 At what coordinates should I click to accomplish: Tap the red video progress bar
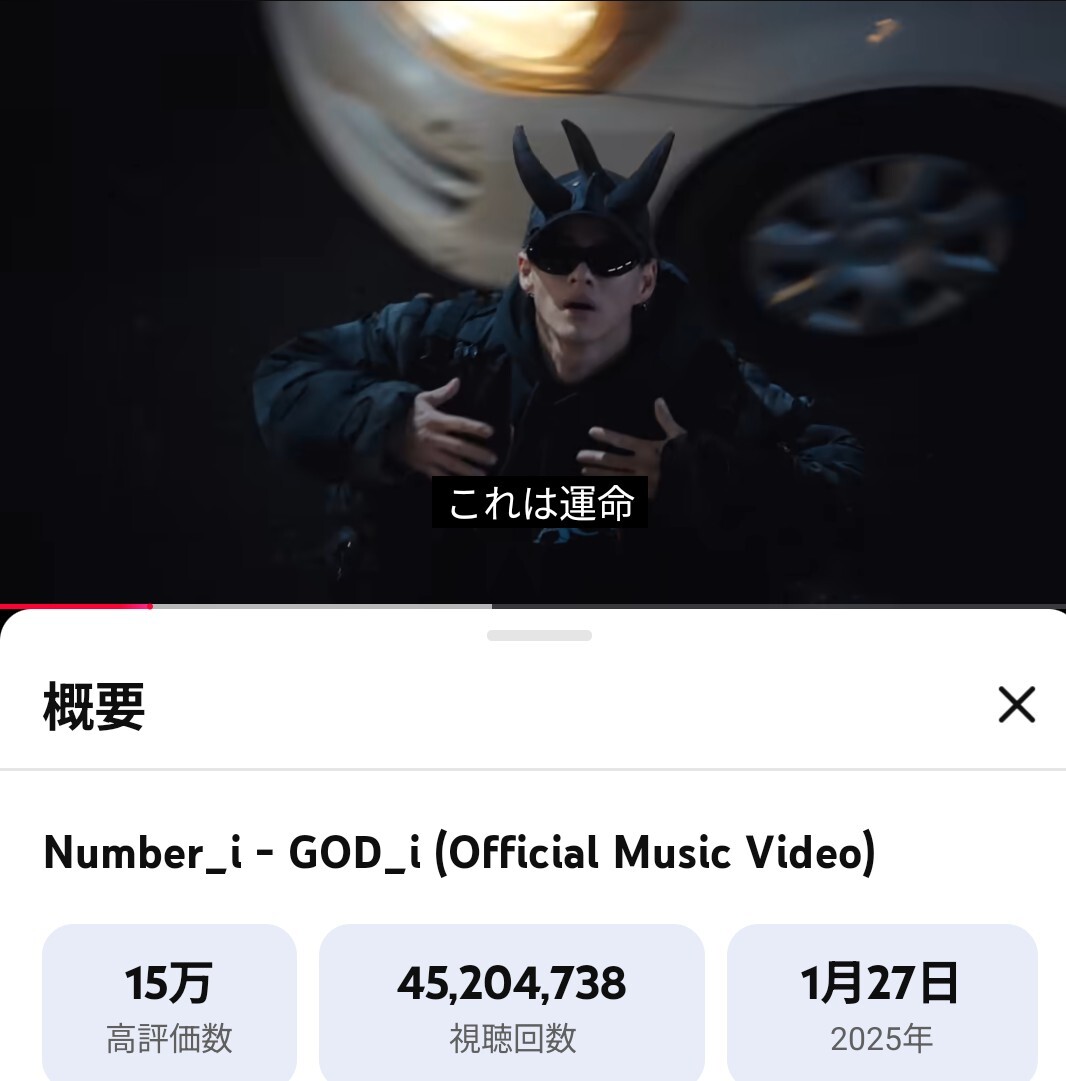click(76, 606)
